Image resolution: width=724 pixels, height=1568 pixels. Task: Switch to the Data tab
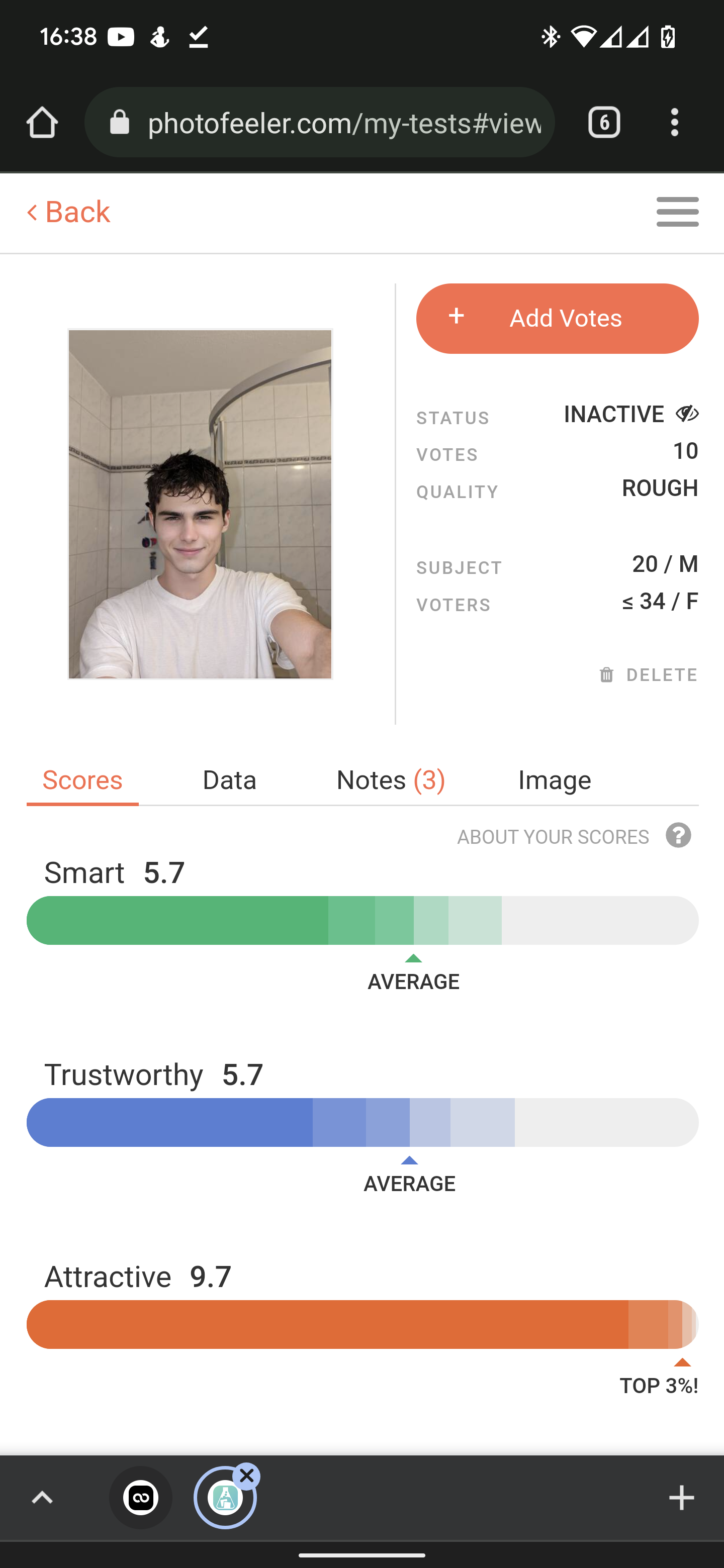(229, 780)
